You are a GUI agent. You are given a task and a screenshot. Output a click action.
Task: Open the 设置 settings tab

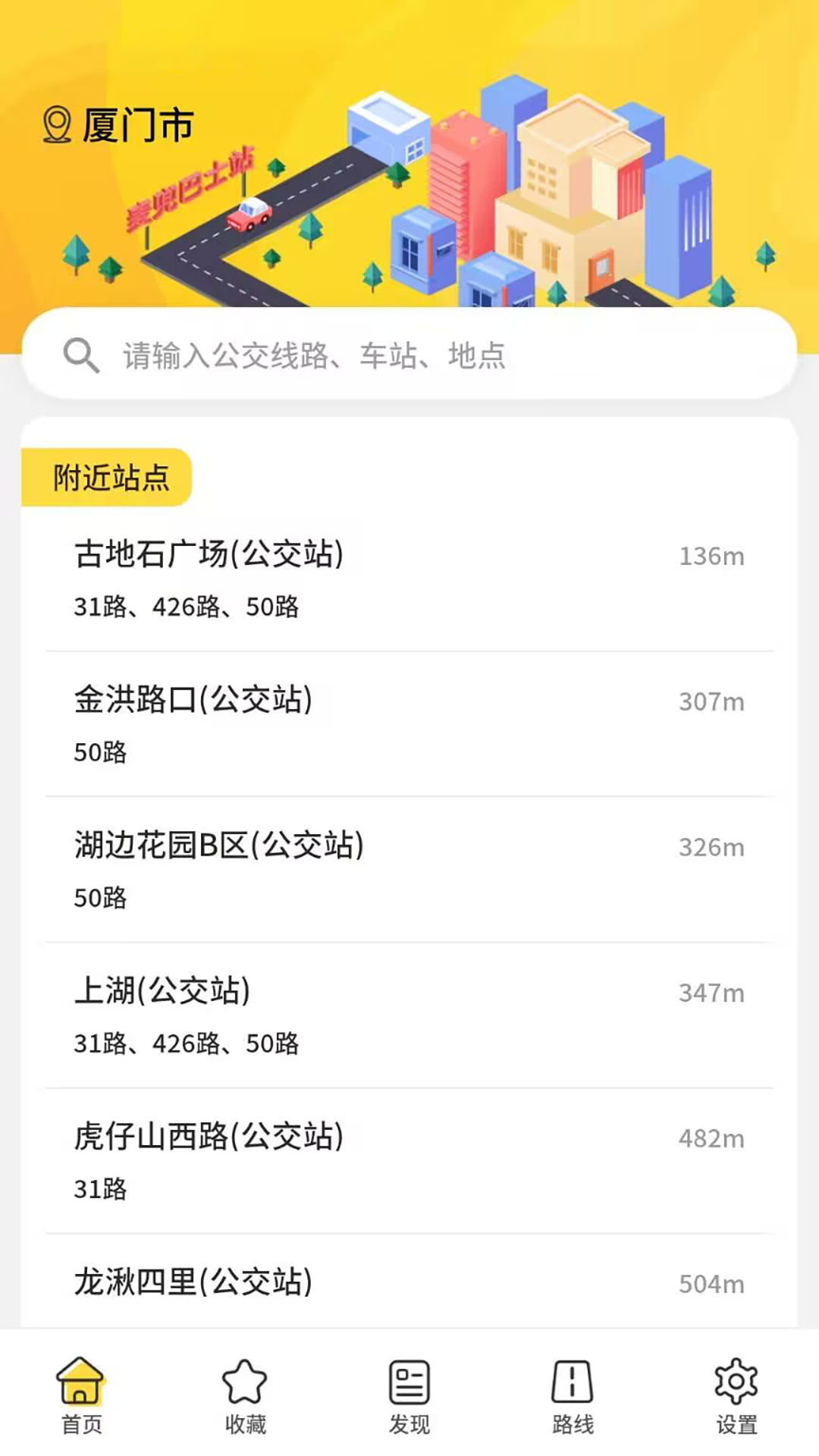(736, 1397)
